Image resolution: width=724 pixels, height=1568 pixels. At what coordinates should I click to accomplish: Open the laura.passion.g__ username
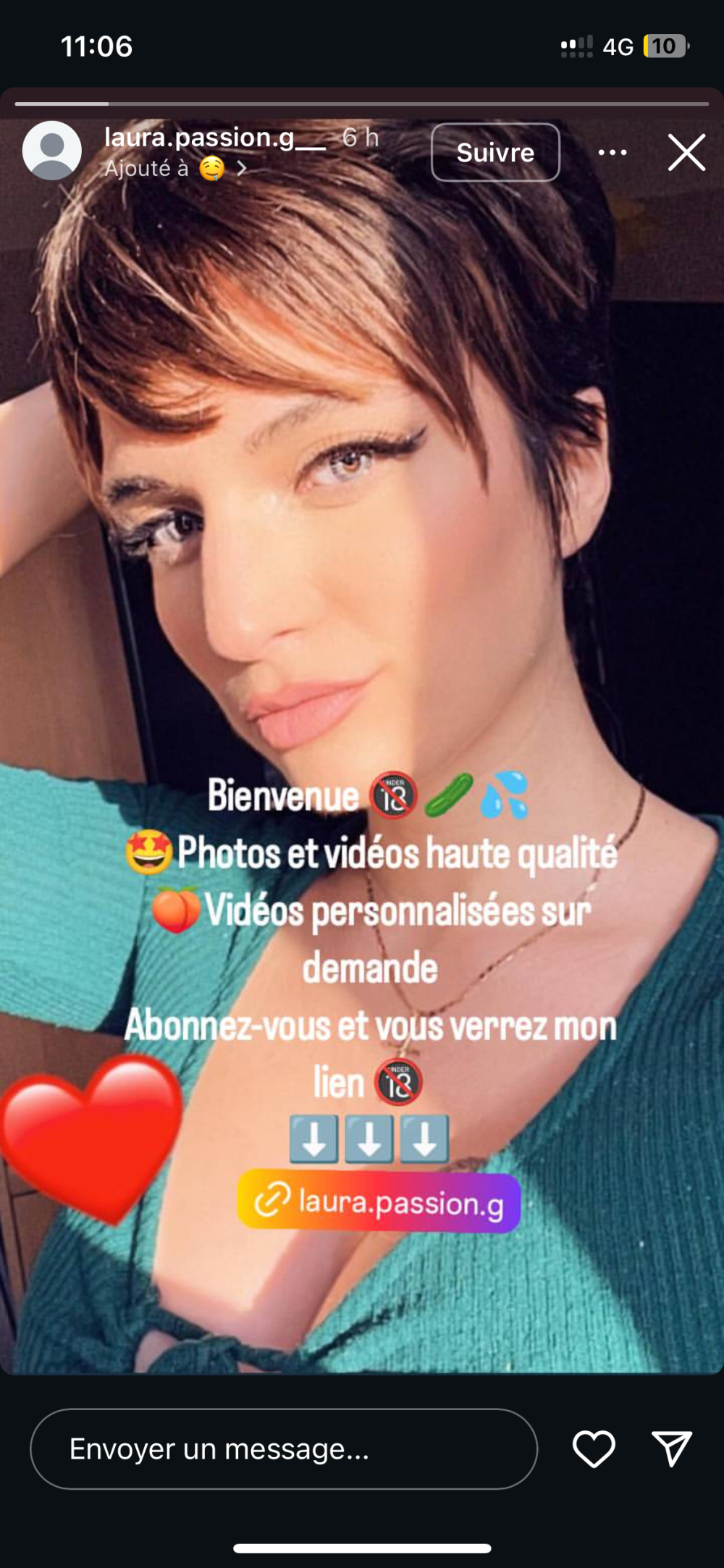pos(215,137)
